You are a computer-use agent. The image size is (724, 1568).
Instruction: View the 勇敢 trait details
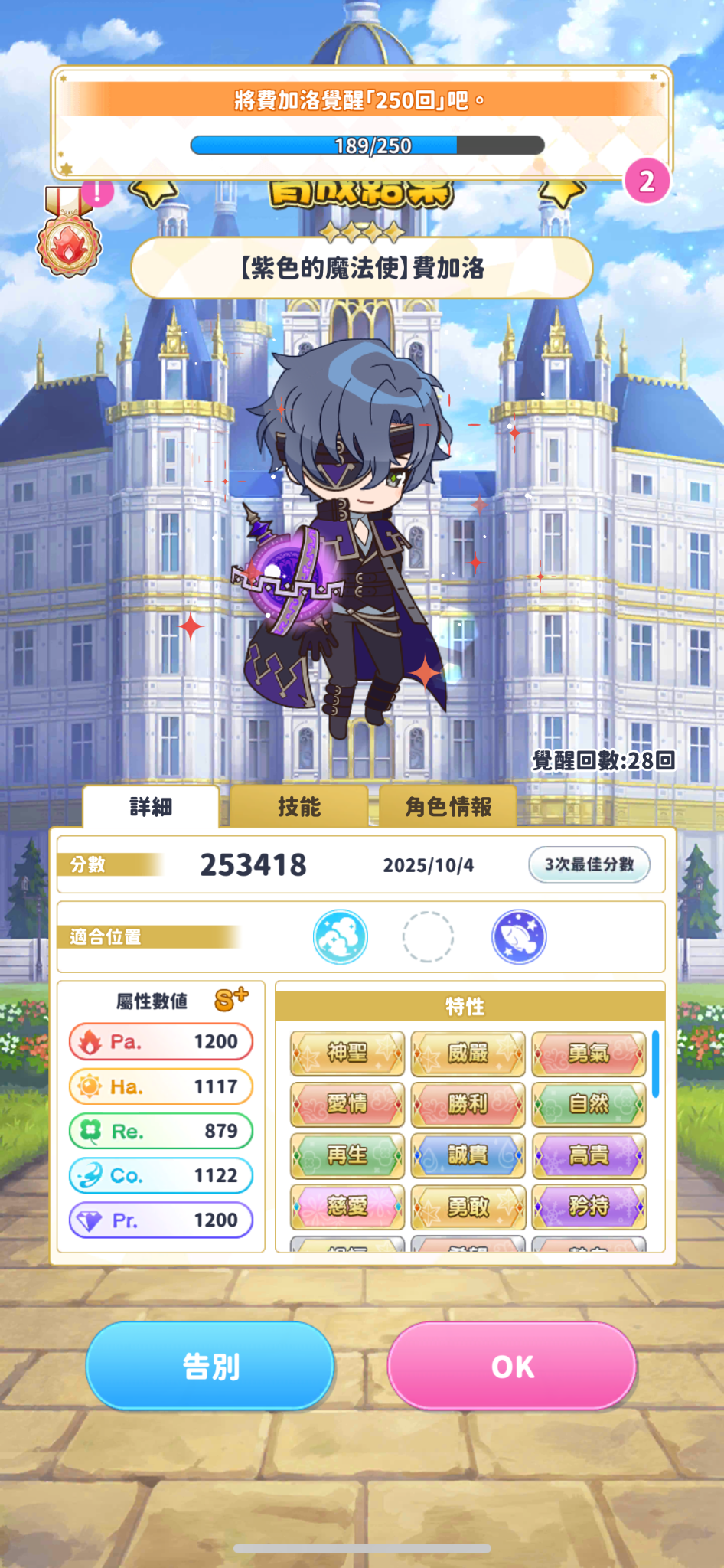tap(468, 1206)
